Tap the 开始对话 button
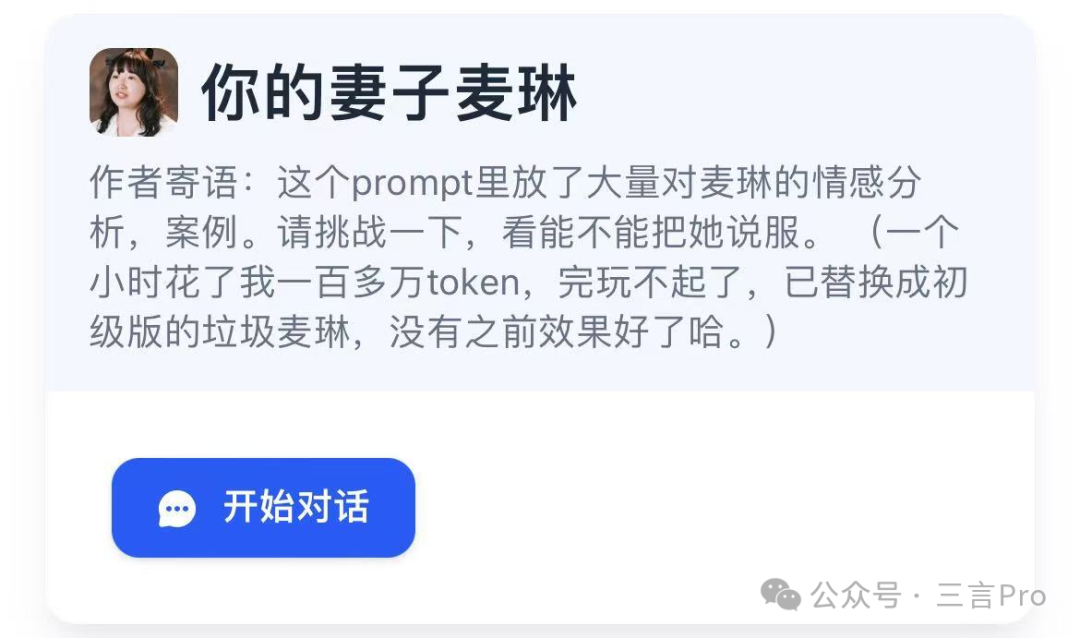Image resolution: width=1080 pixels, height=638 pixels. point(263,508)
